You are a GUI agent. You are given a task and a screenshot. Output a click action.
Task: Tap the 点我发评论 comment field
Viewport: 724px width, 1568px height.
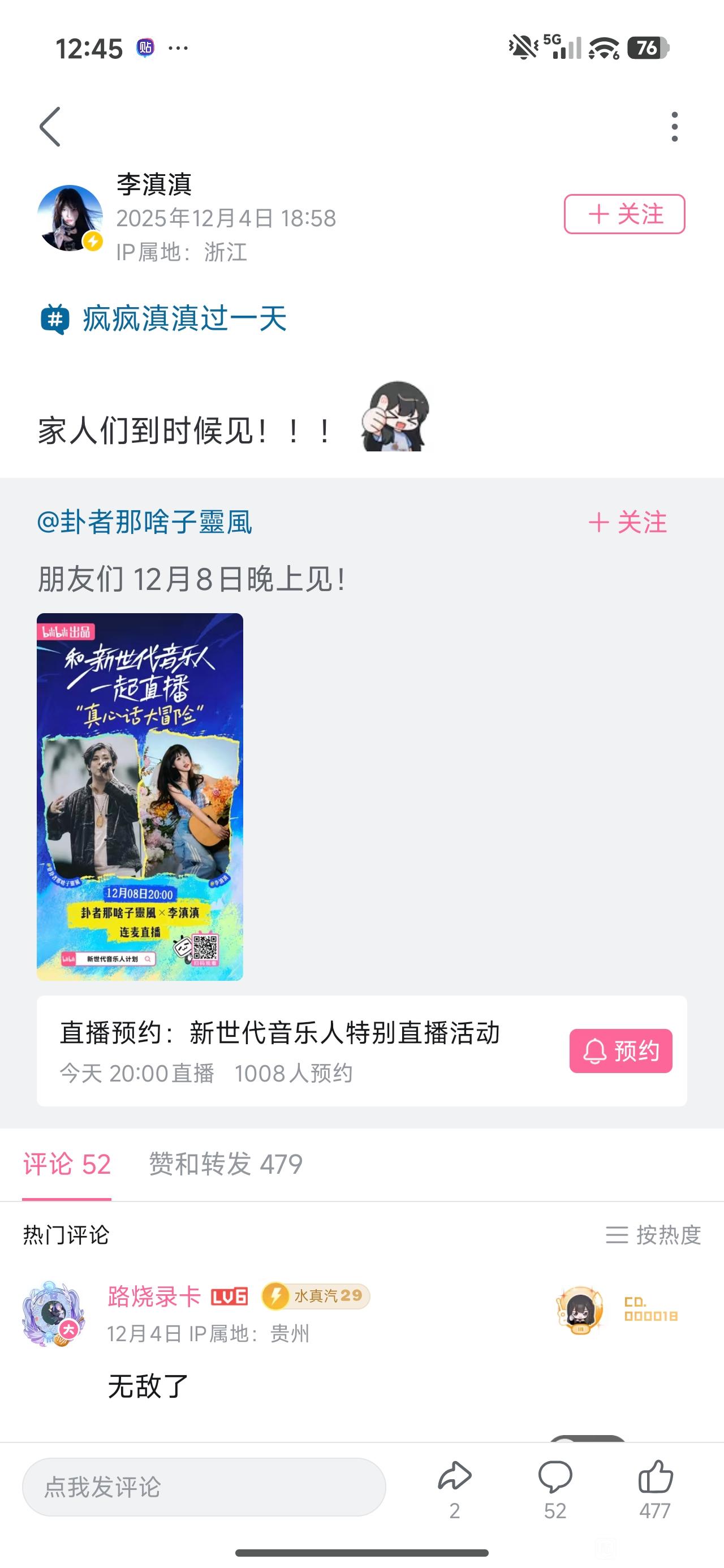click(204, 1487)
